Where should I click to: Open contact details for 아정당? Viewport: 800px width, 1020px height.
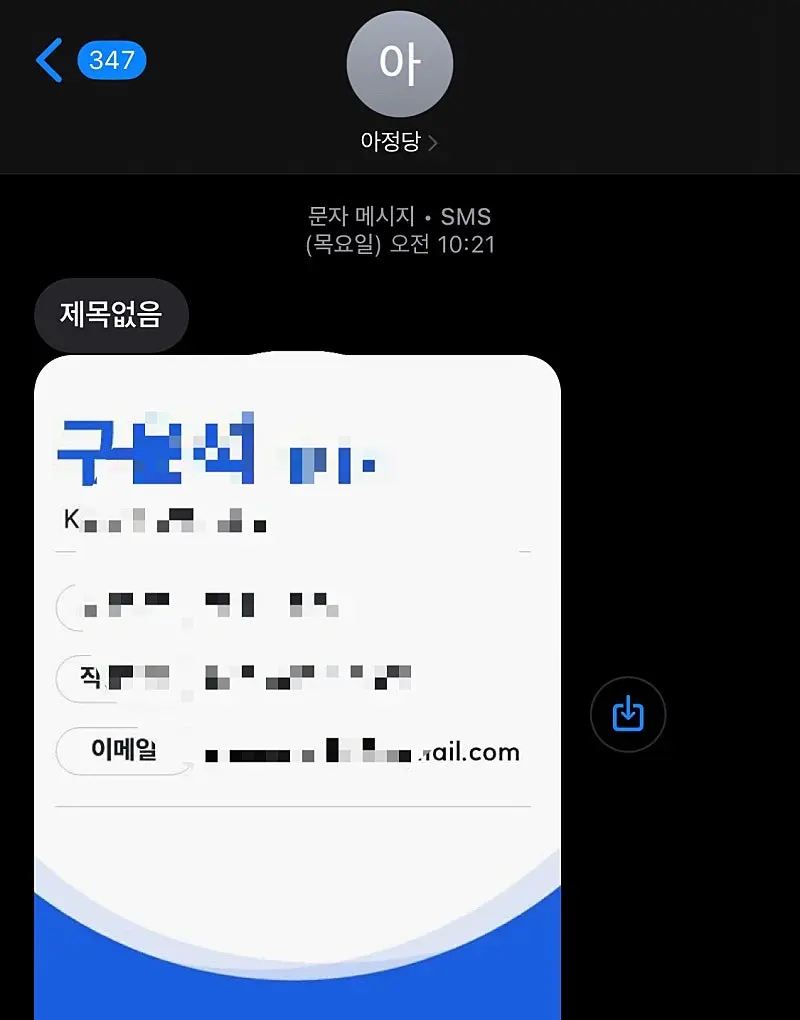399,142
